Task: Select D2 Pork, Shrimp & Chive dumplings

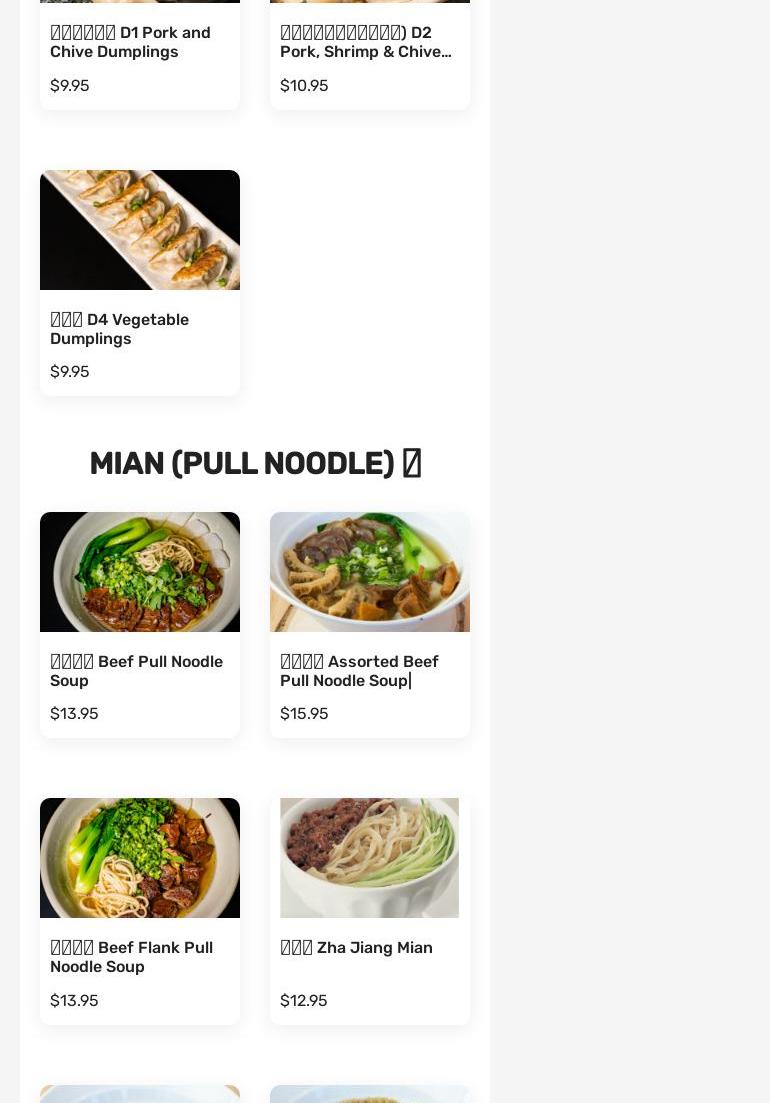Action: [369, 43]
